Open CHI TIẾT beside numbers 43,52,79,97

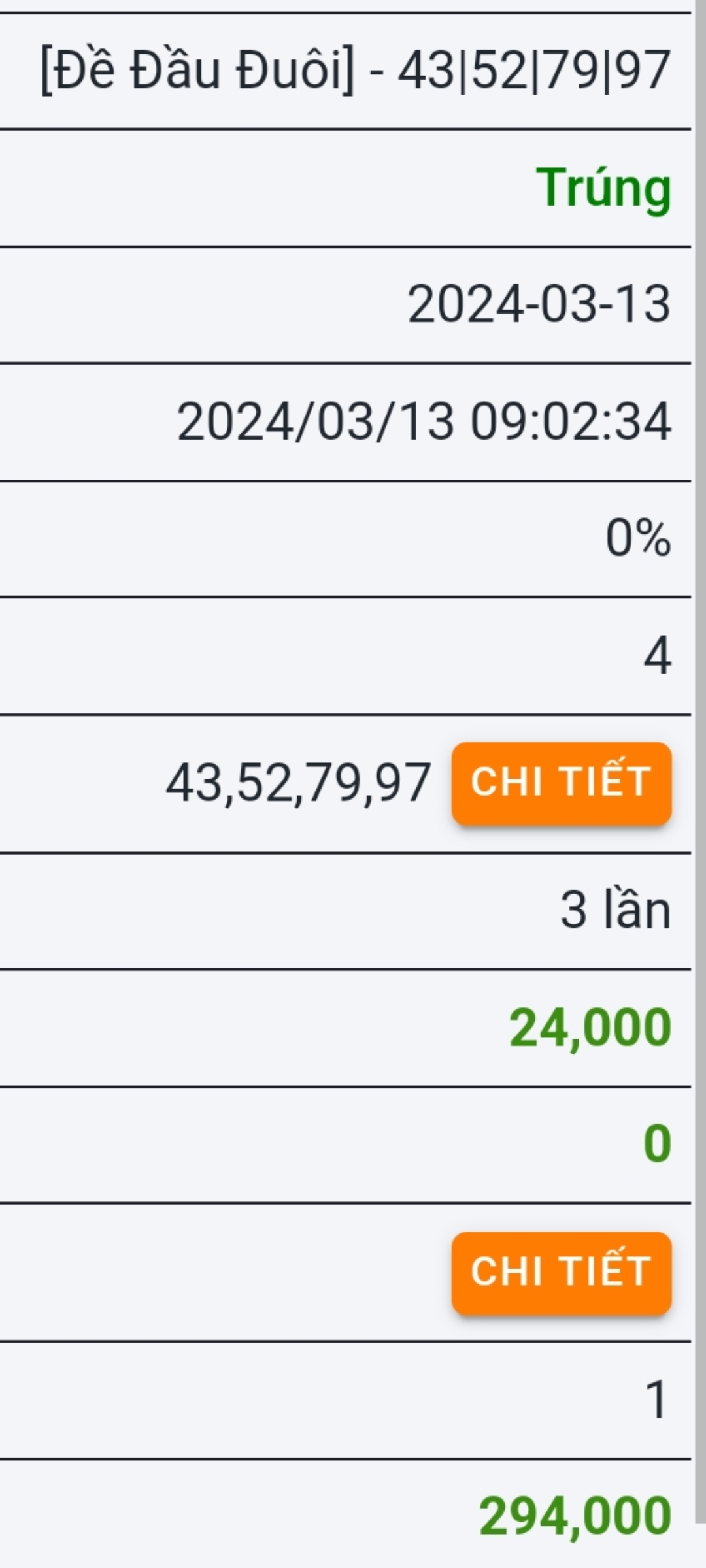562,783
